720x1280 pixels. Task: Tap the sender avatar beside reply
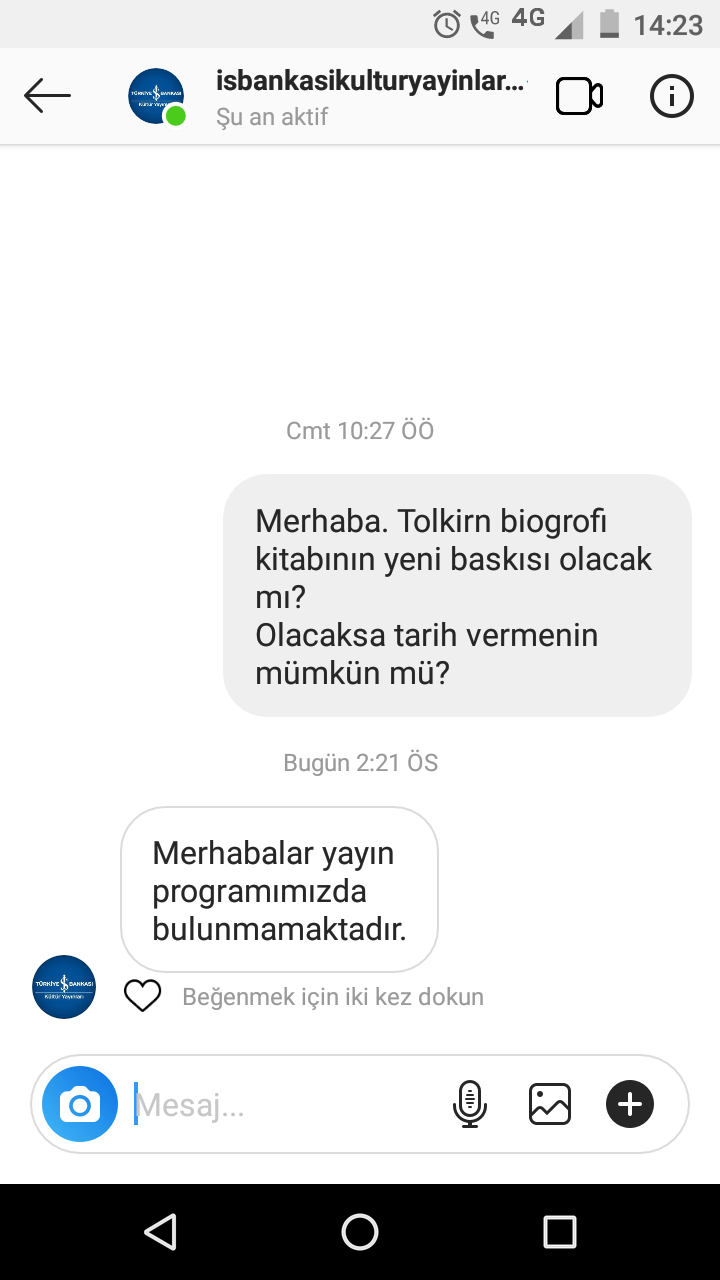click(64, 986)
